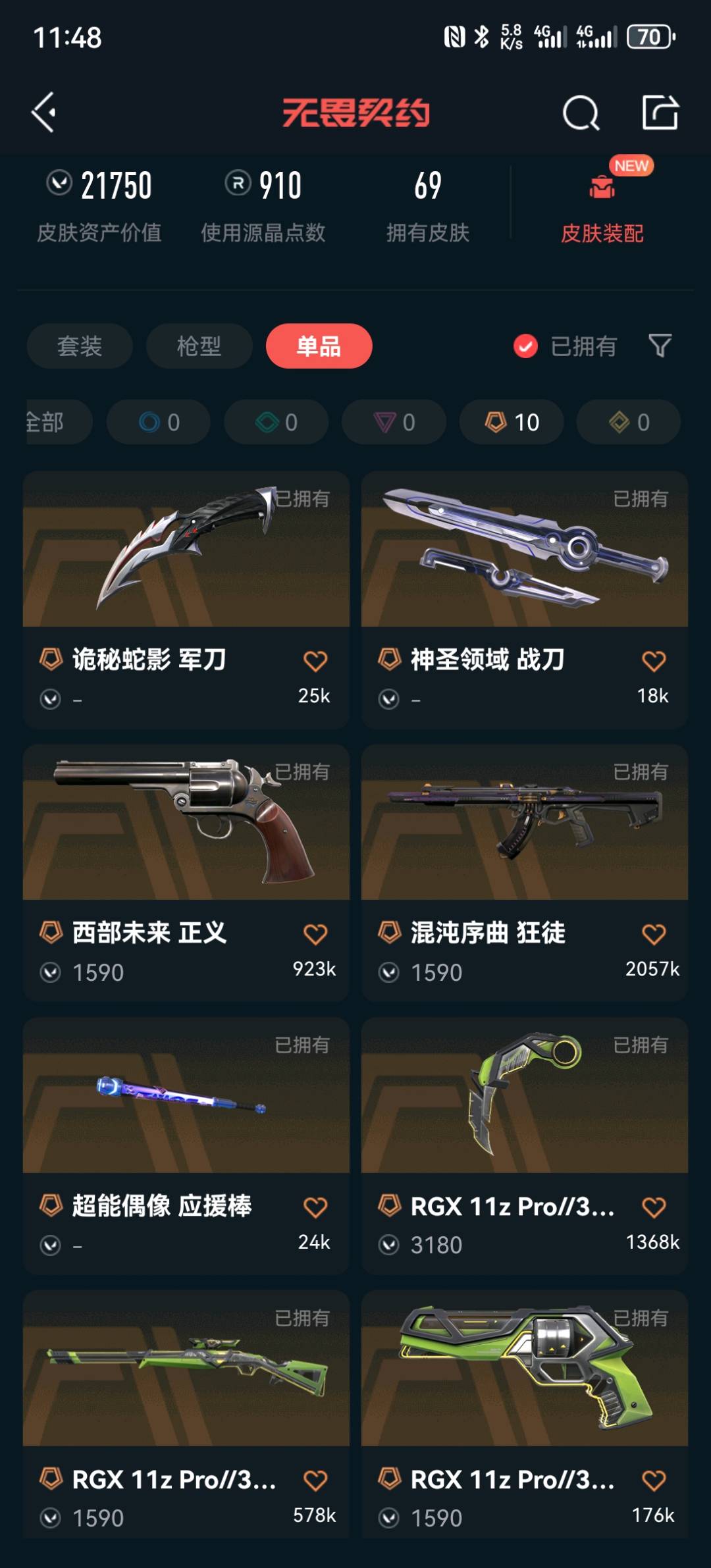Filter by the yellow diamond tier chip
The image size is (711, 1568).
(x=629, y=422)
